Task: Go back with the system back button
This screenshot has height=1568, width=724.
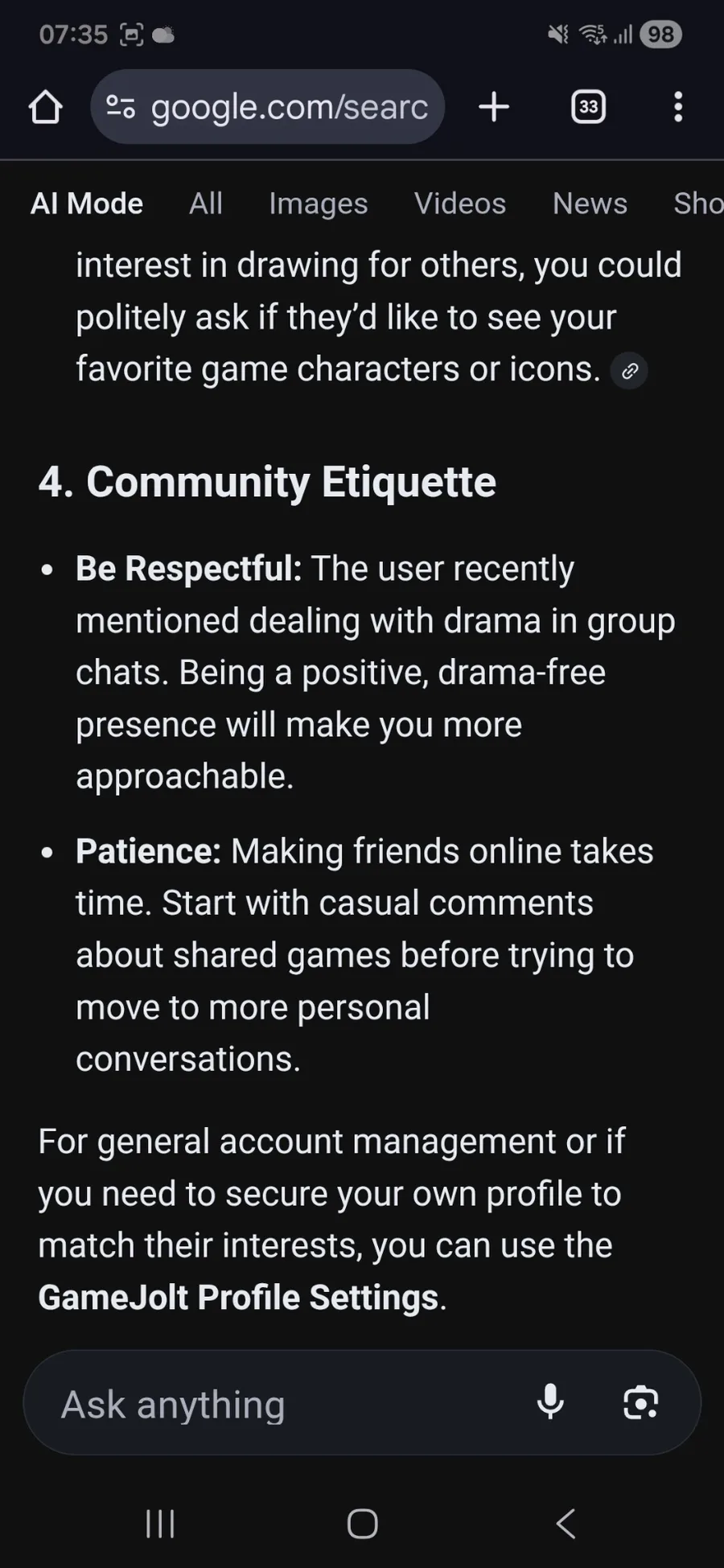Action: pyautogui.click(x=566, y=1523)
